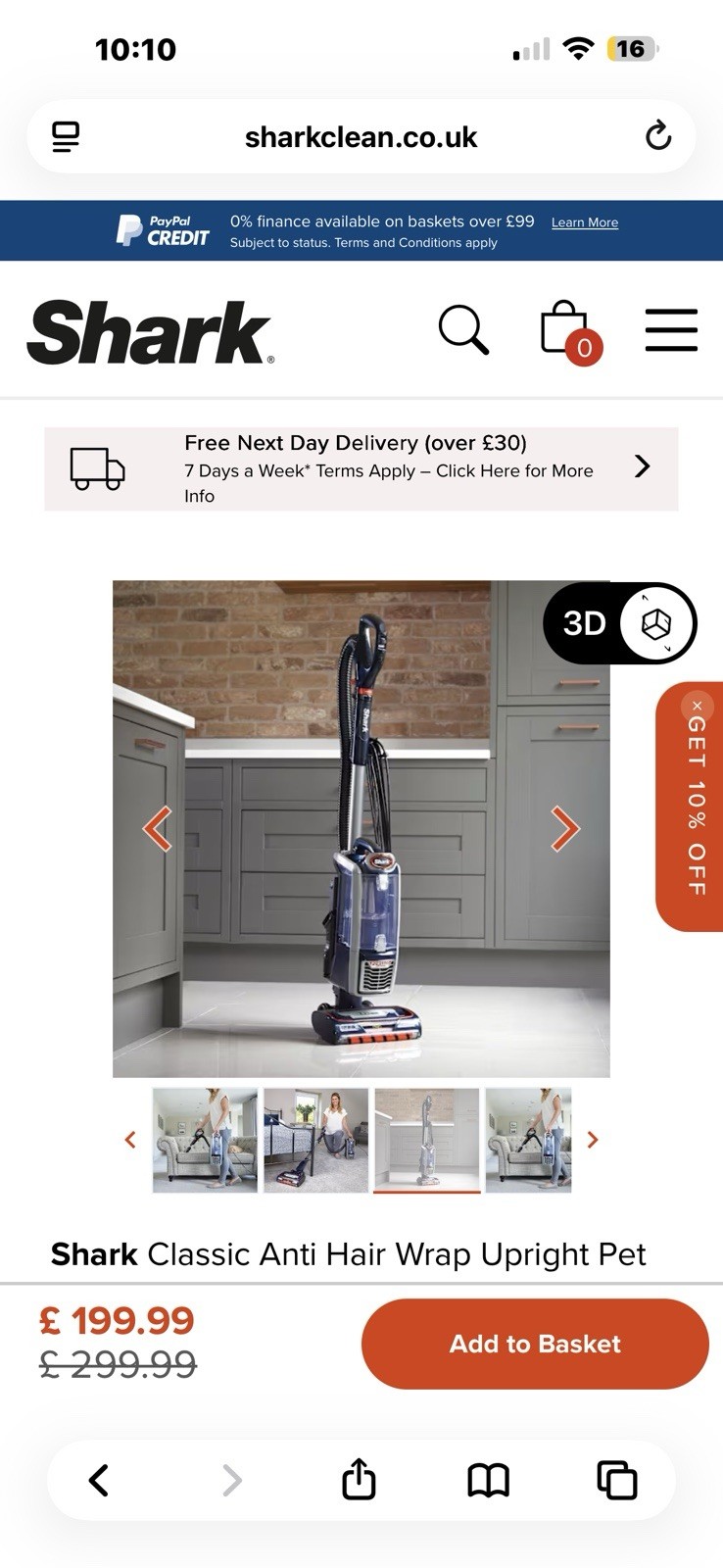Move thumbnail strip to the left
Image resolution: width=723 pixels, height=1568 pixels.
130,1140
